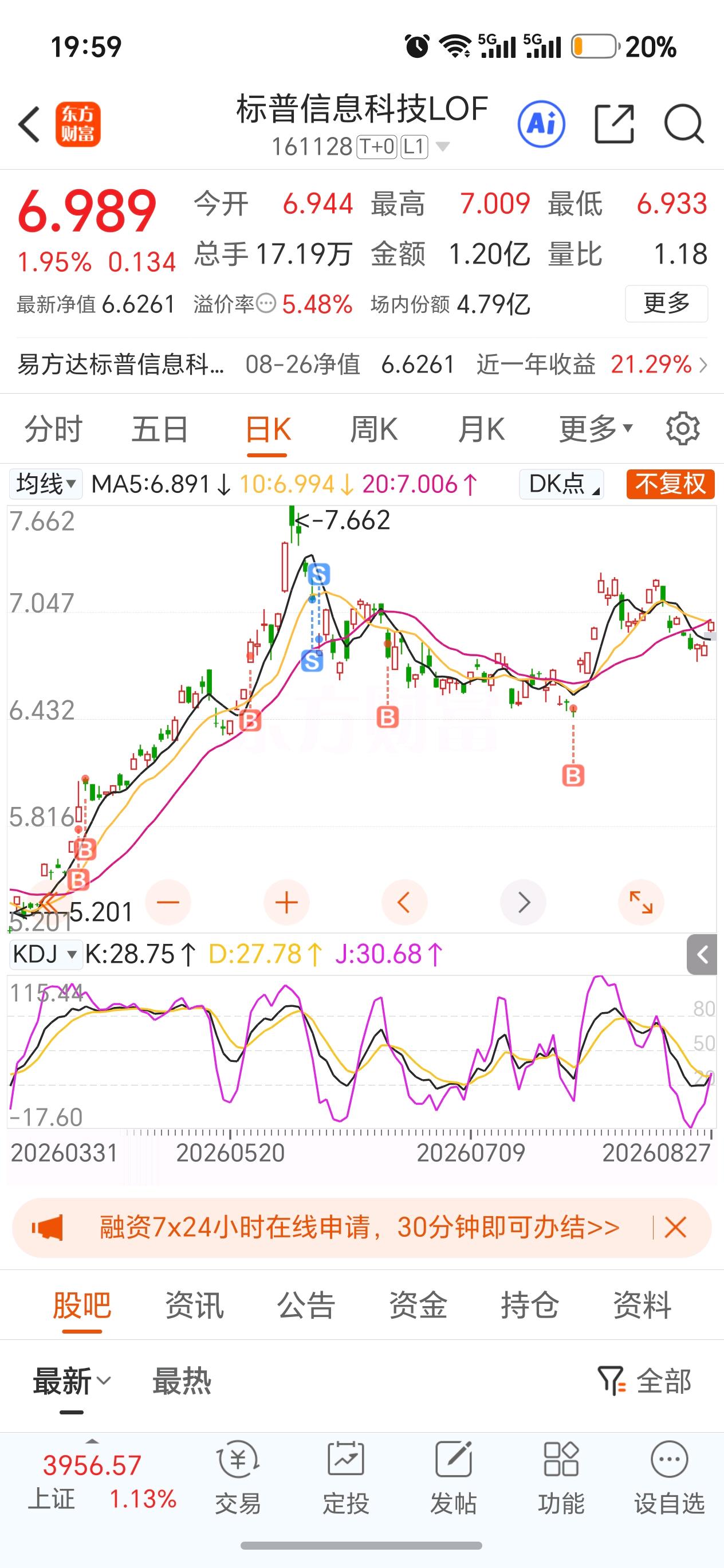Viewport: 724px width, 1568px height.
Task: Tap 设自选 to add to watchlist
Action: (669, 1477)
